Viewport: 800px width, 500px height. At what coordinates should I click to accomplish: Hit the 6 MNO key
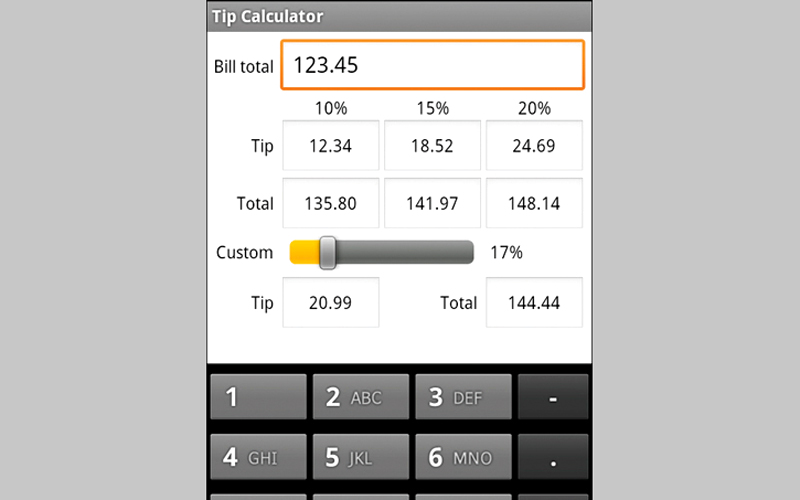pos(463,458)
